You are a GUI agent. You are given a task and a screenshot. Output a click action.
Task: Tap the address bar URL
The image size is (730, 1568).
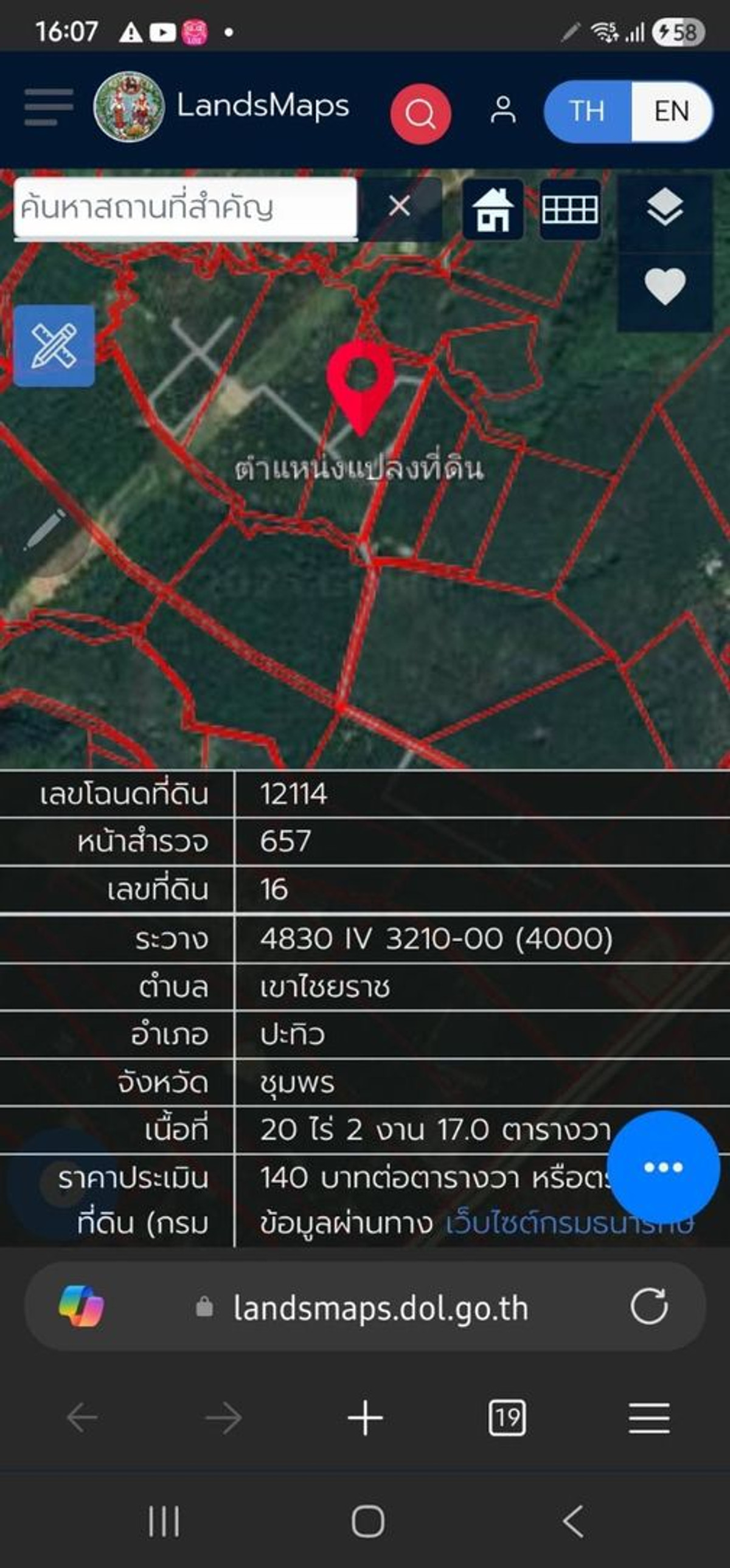[x=381, y=1308]
